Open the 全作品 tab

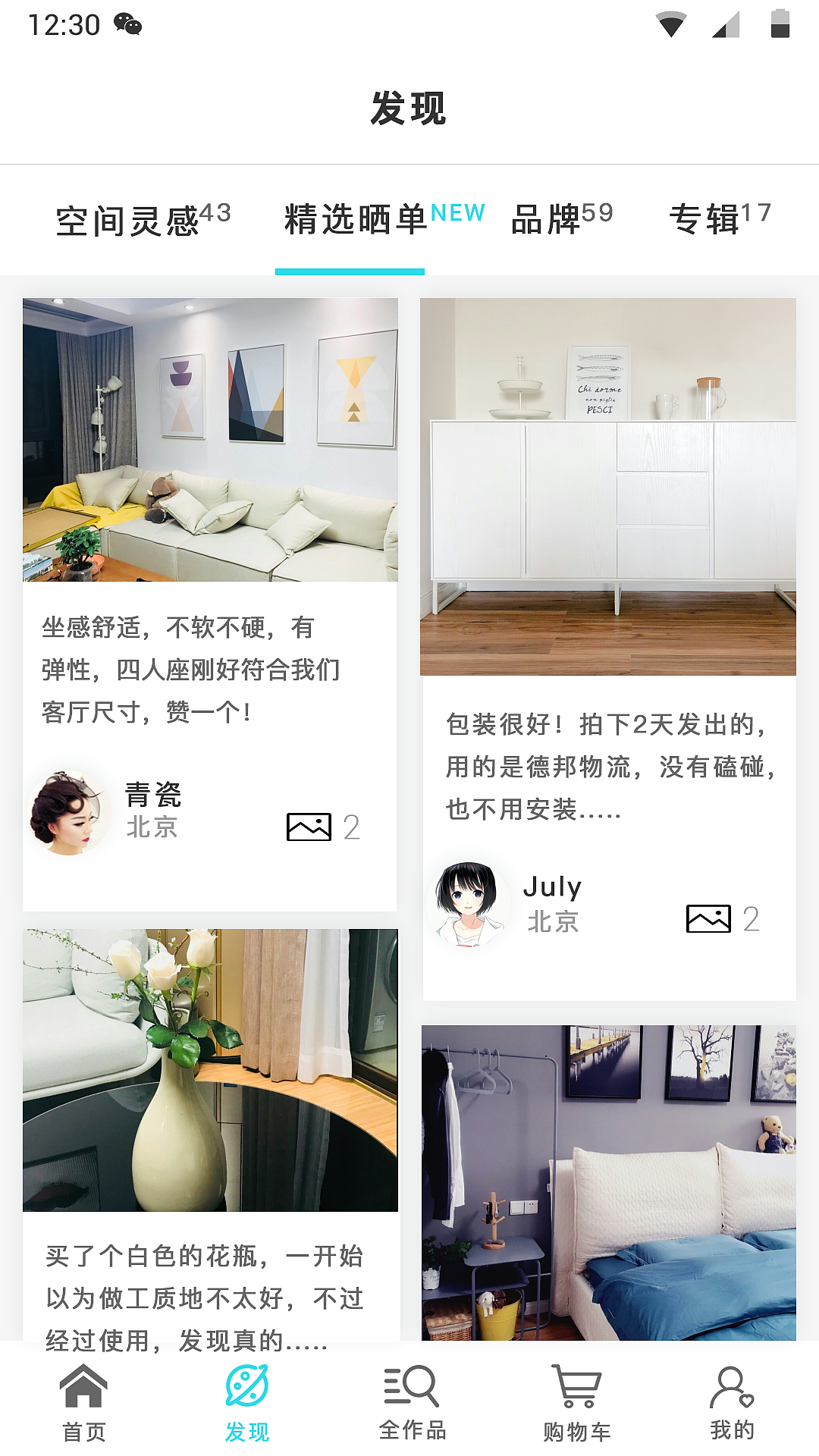[x=412, y=1403]
